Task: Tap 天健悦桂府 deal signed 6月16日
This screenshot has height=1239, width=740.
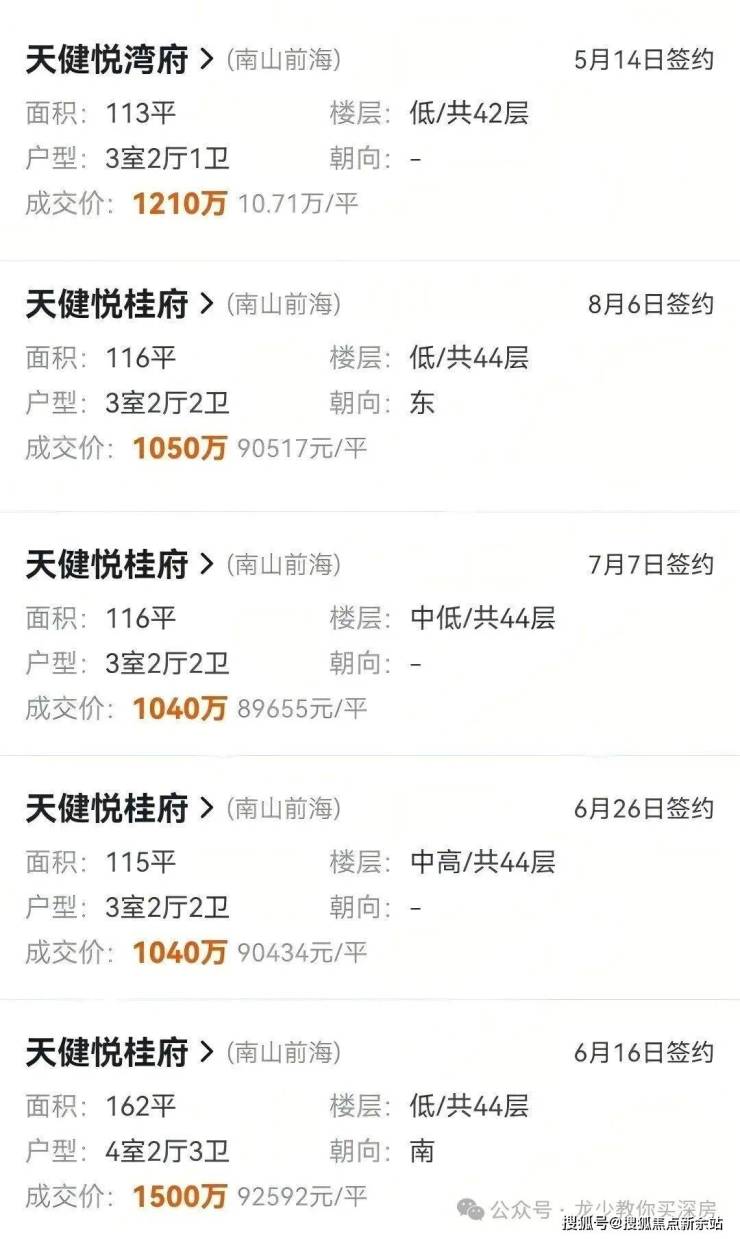Action: pyautogui.click(x=119, y=1052)
